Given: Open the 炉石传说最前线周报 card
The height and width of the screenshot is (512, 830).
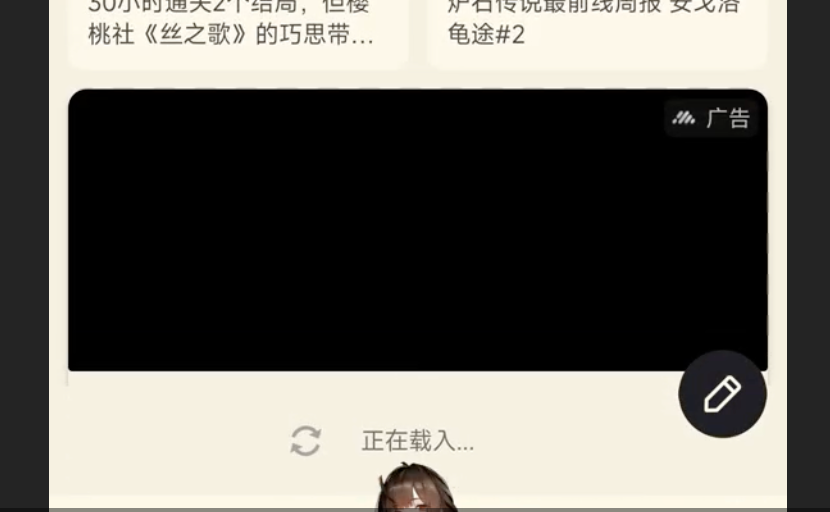Looking at the screenshot, I should pyautogui.click(x=596, y=28).
